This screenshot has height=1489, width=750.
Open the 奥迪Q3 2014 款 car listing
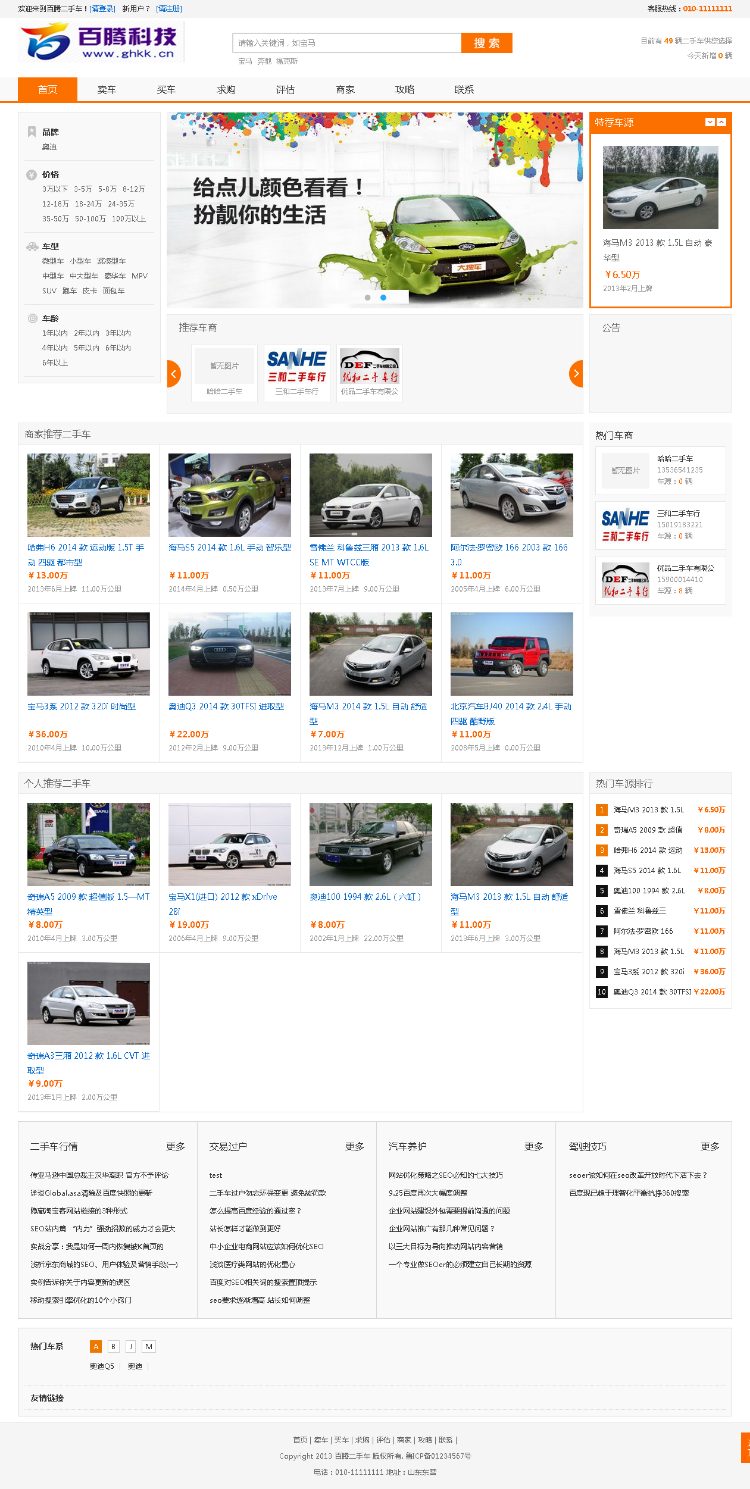(x=229, y=706)
